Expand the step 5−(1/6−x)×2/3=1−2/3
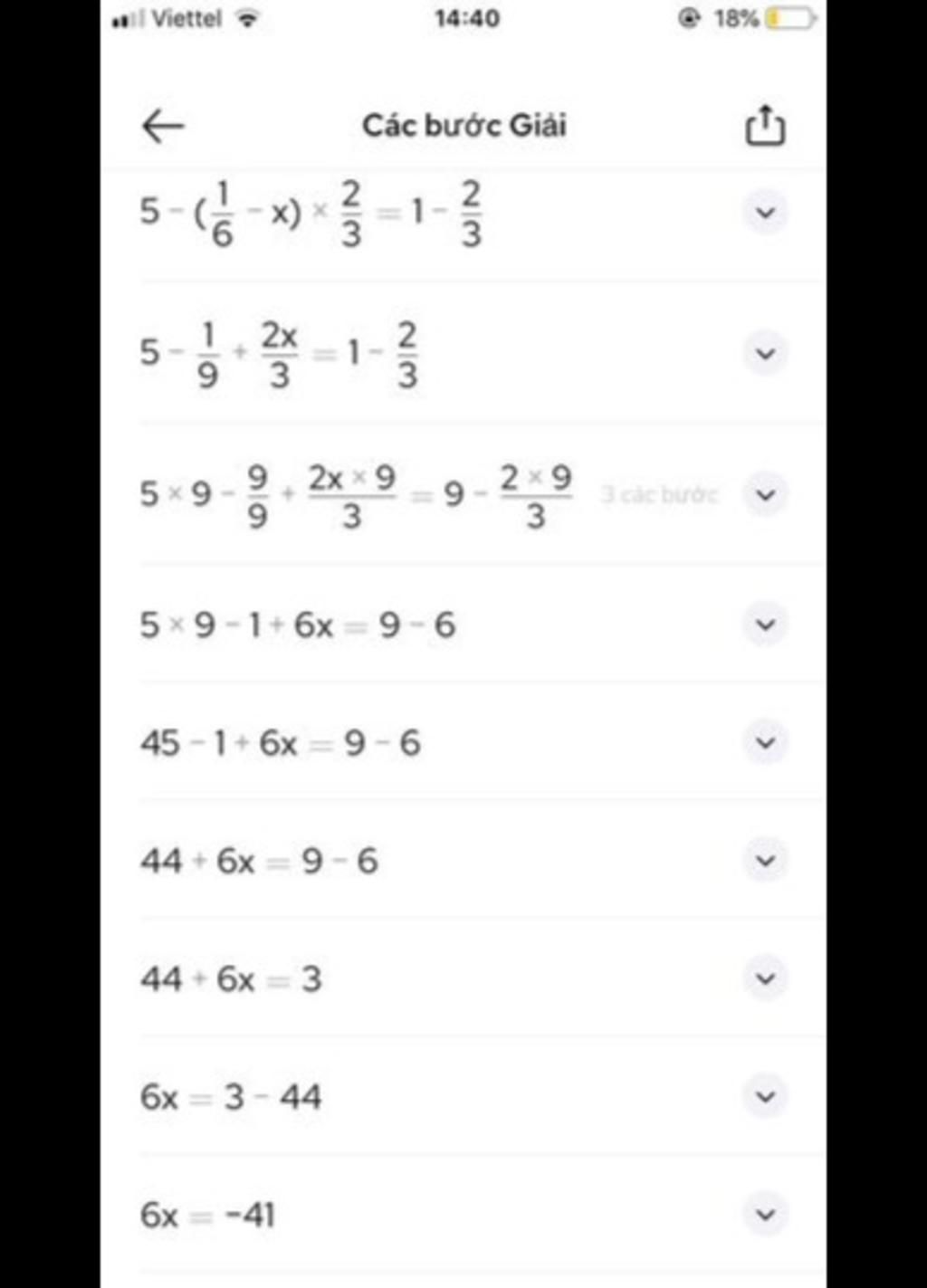This screenshot has width=927, height=1288. click(x=765, y=213)
